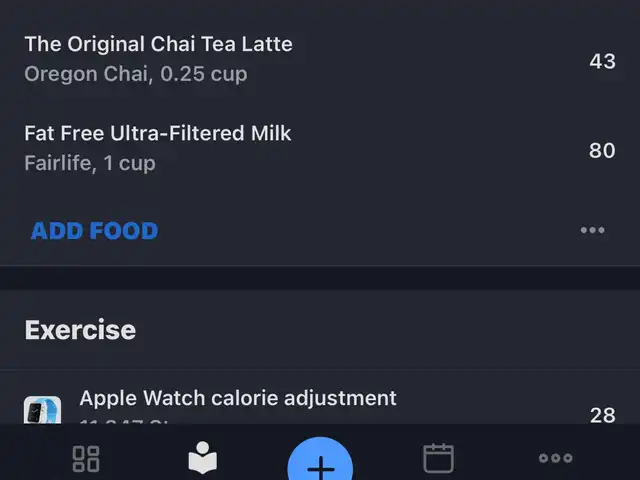Image resolution: width=640 pixels, height=480 pixels.
Task: Open the meal's three-dot options menu
Action: click(x=593, y=231)
